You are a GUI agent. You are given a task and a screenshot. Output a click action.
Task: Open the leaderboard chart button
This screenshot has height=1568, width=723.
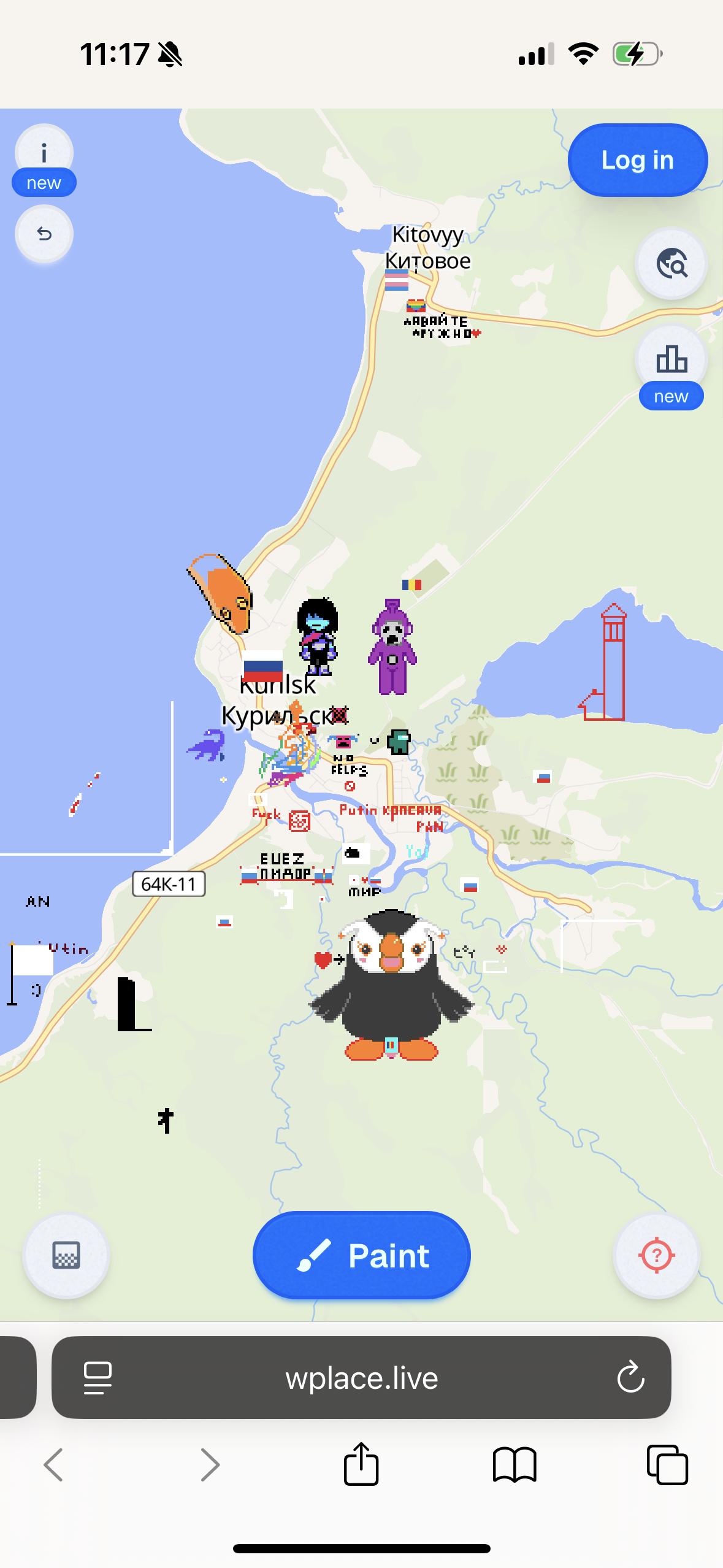(671, 359)
